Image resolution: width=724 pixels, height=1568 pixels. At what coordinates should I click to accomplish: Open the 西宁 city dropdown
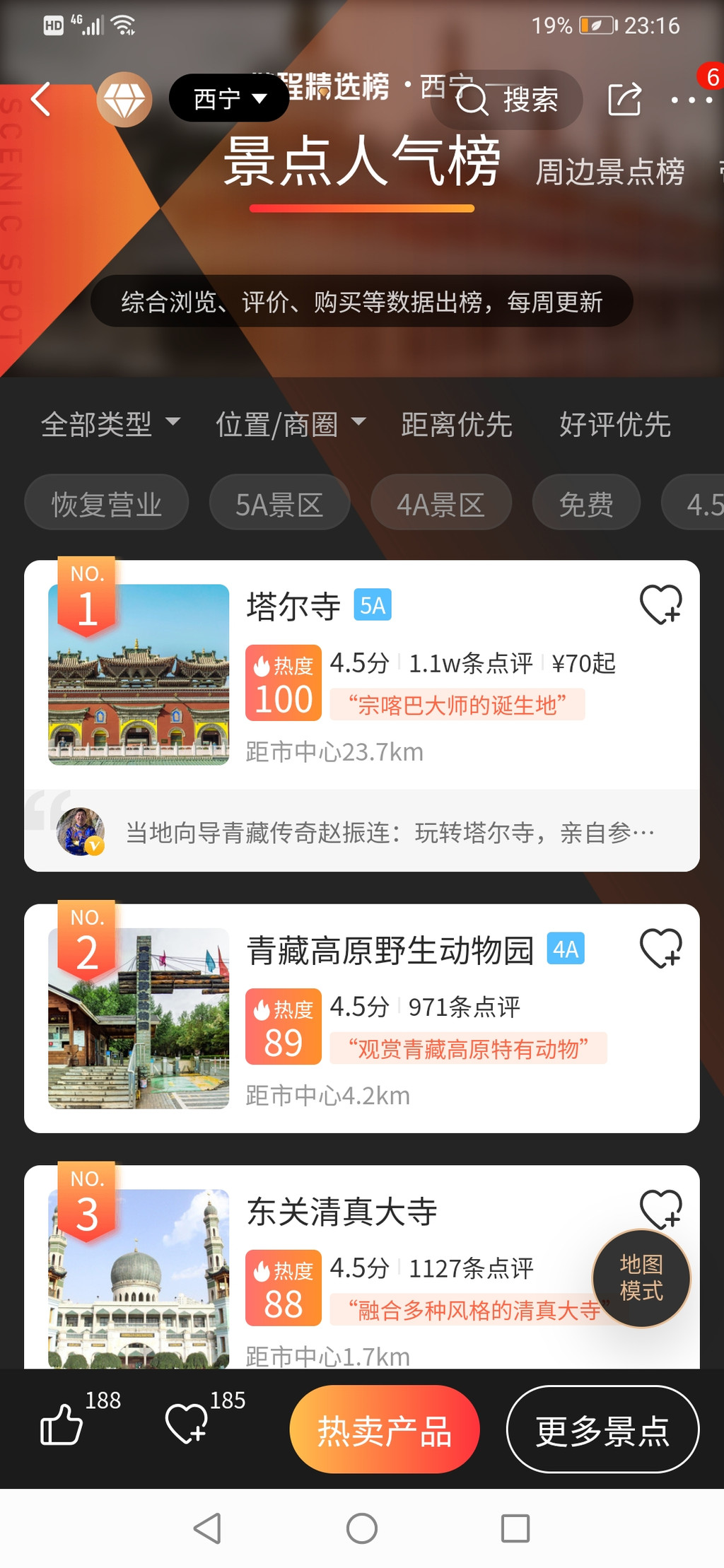228,98
